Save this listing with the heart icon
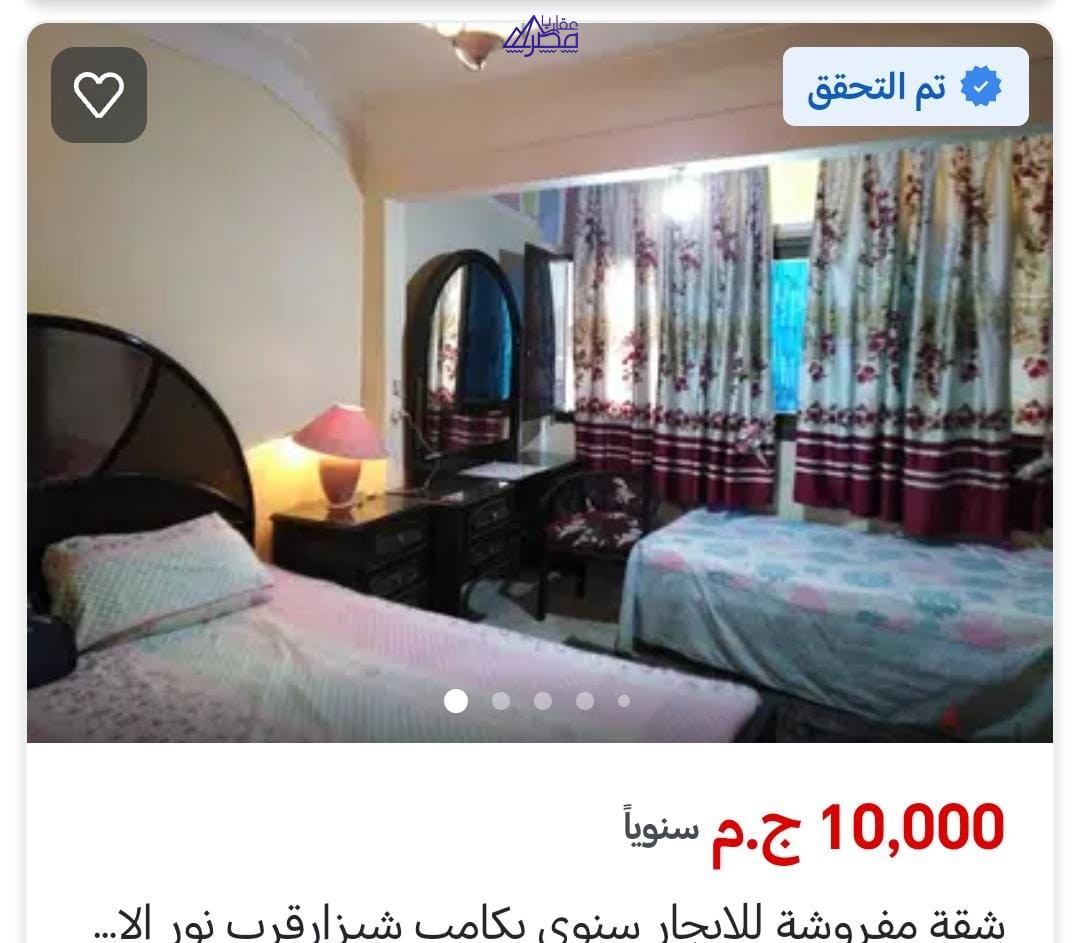Screen dimensions: 1080x943 [99, 95]
